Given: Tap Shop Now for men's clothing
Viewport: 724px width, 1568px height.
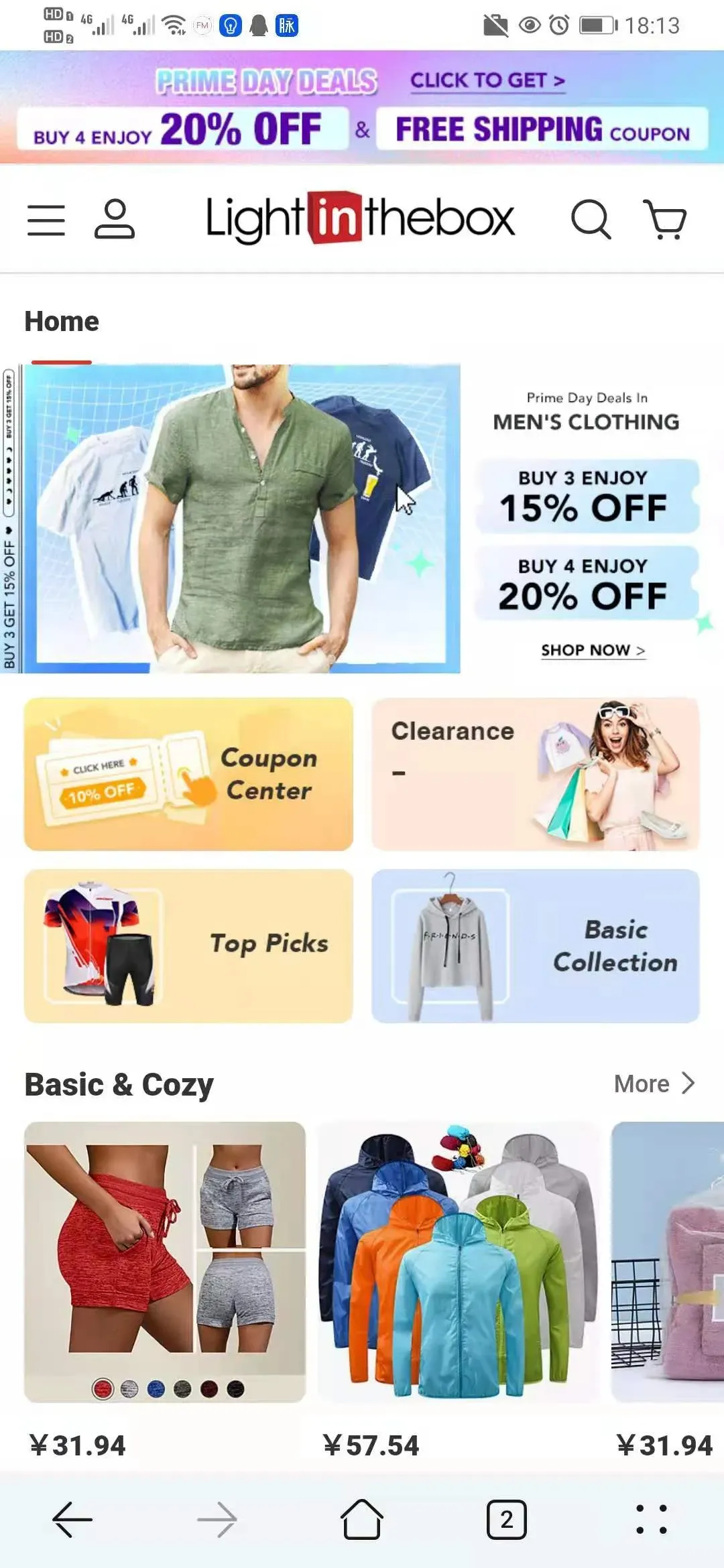Looking at the screenshot, I should pos(593,650).
